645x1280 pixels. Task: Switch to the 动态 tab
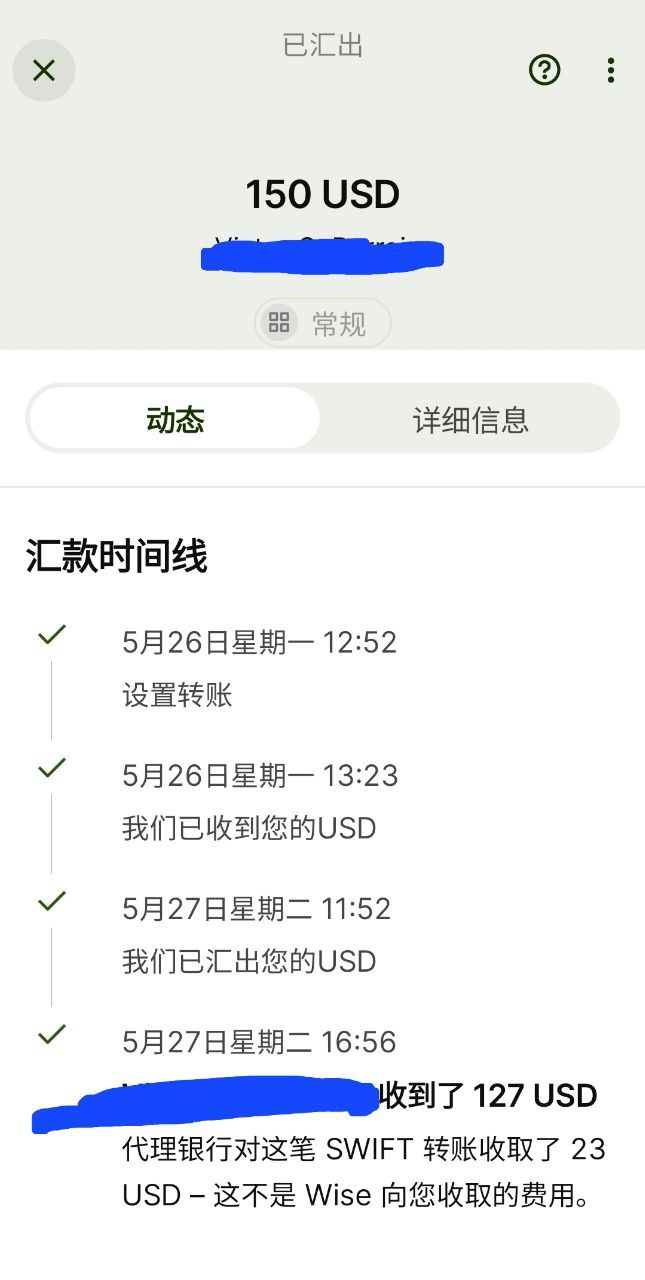tap(175, 419)
